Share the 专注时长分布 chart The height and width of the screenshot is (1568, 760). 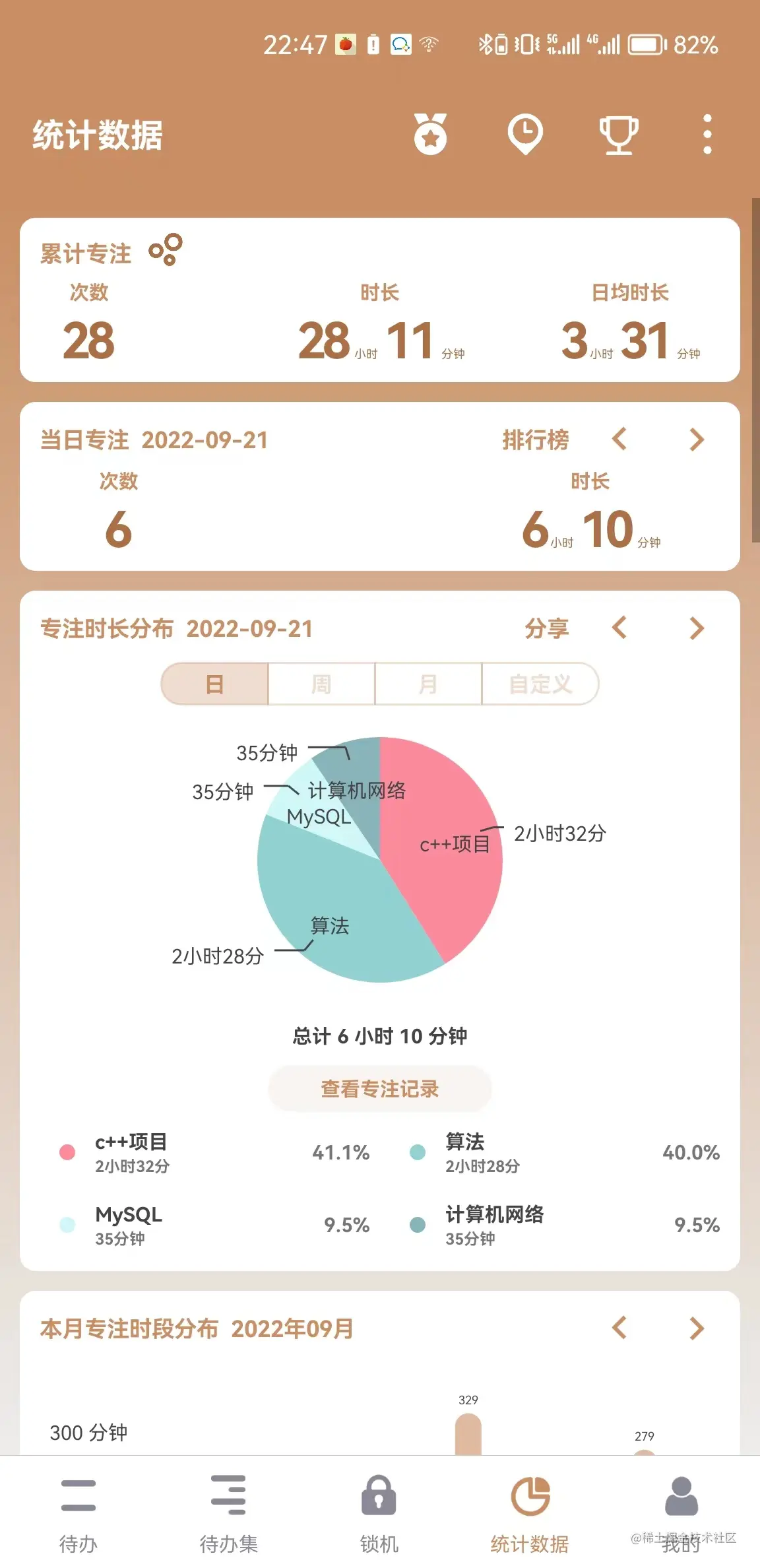point(546,628)
